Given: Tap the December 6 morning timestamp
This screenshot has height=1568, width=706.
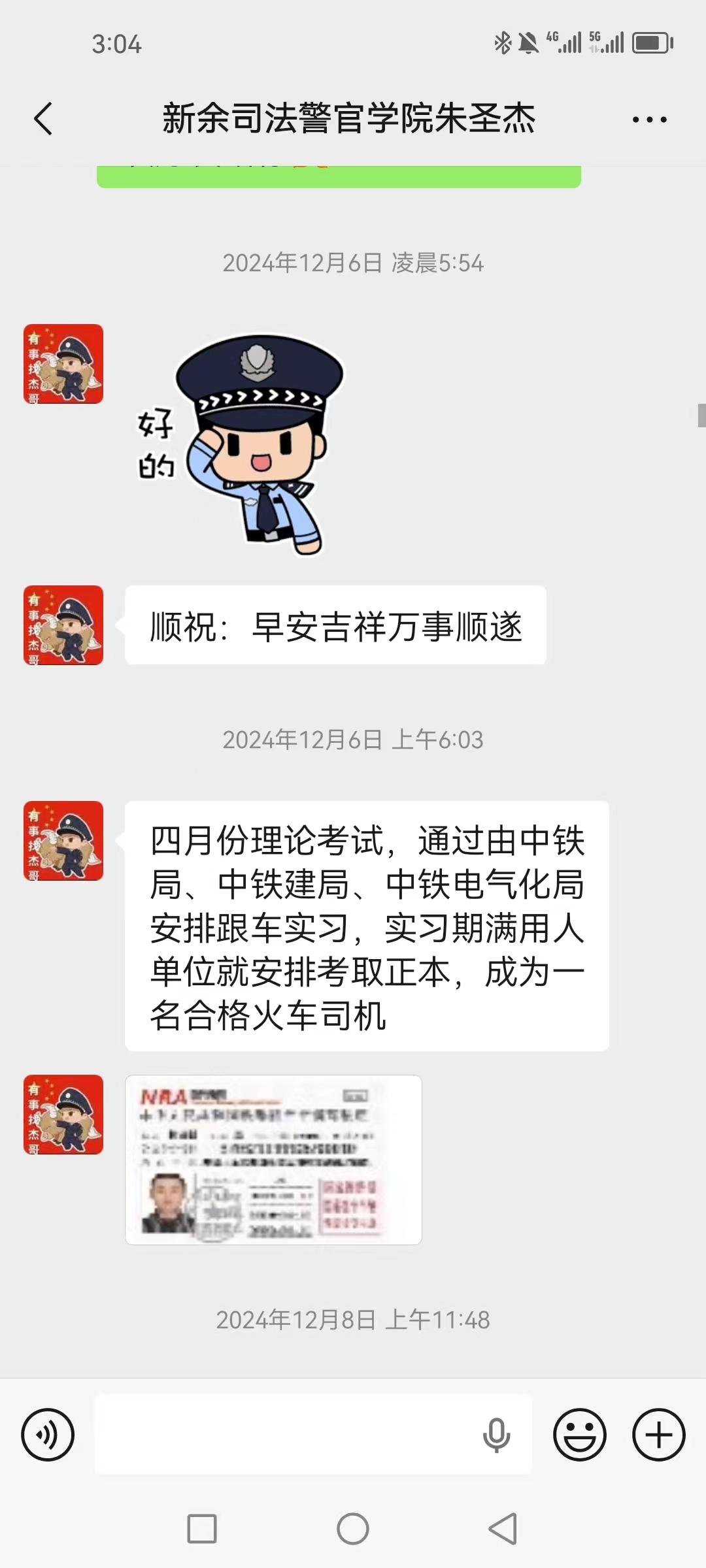Looking at the screenshot, I should (353, 740).
